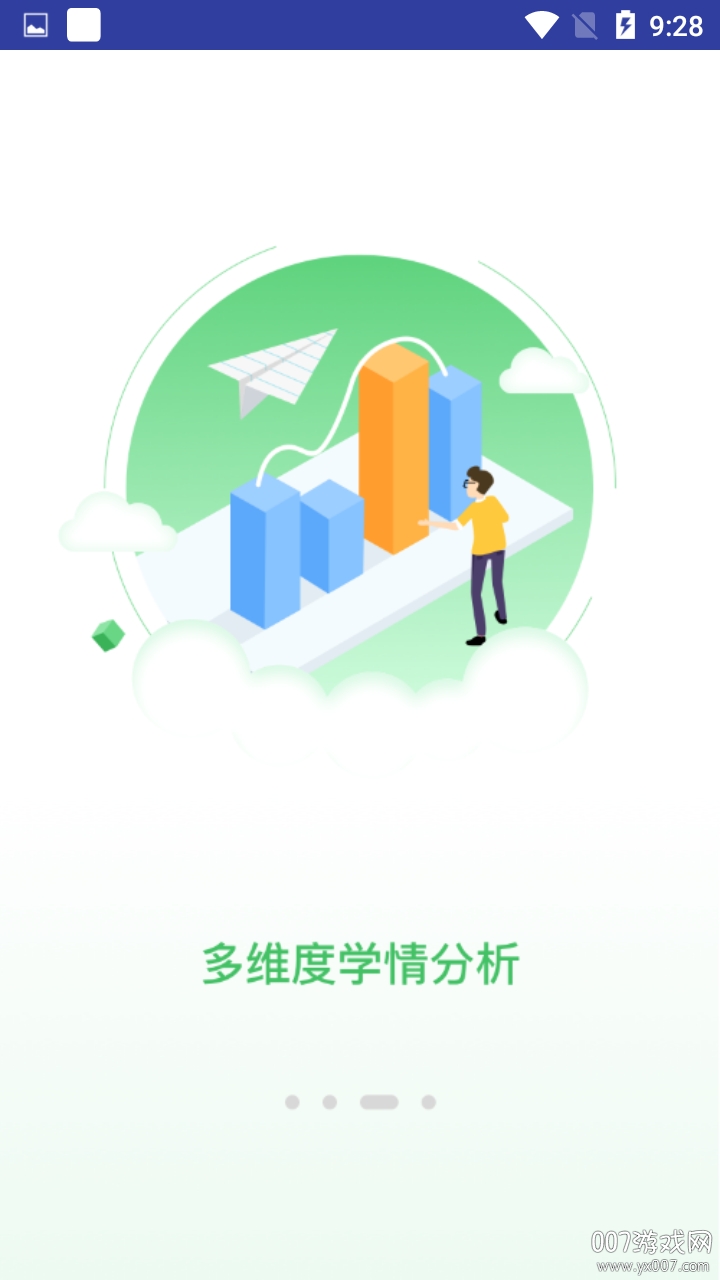Select the second page indicator dot
This screenshot has height=1280, width=720.
[x=330, y=1102]
